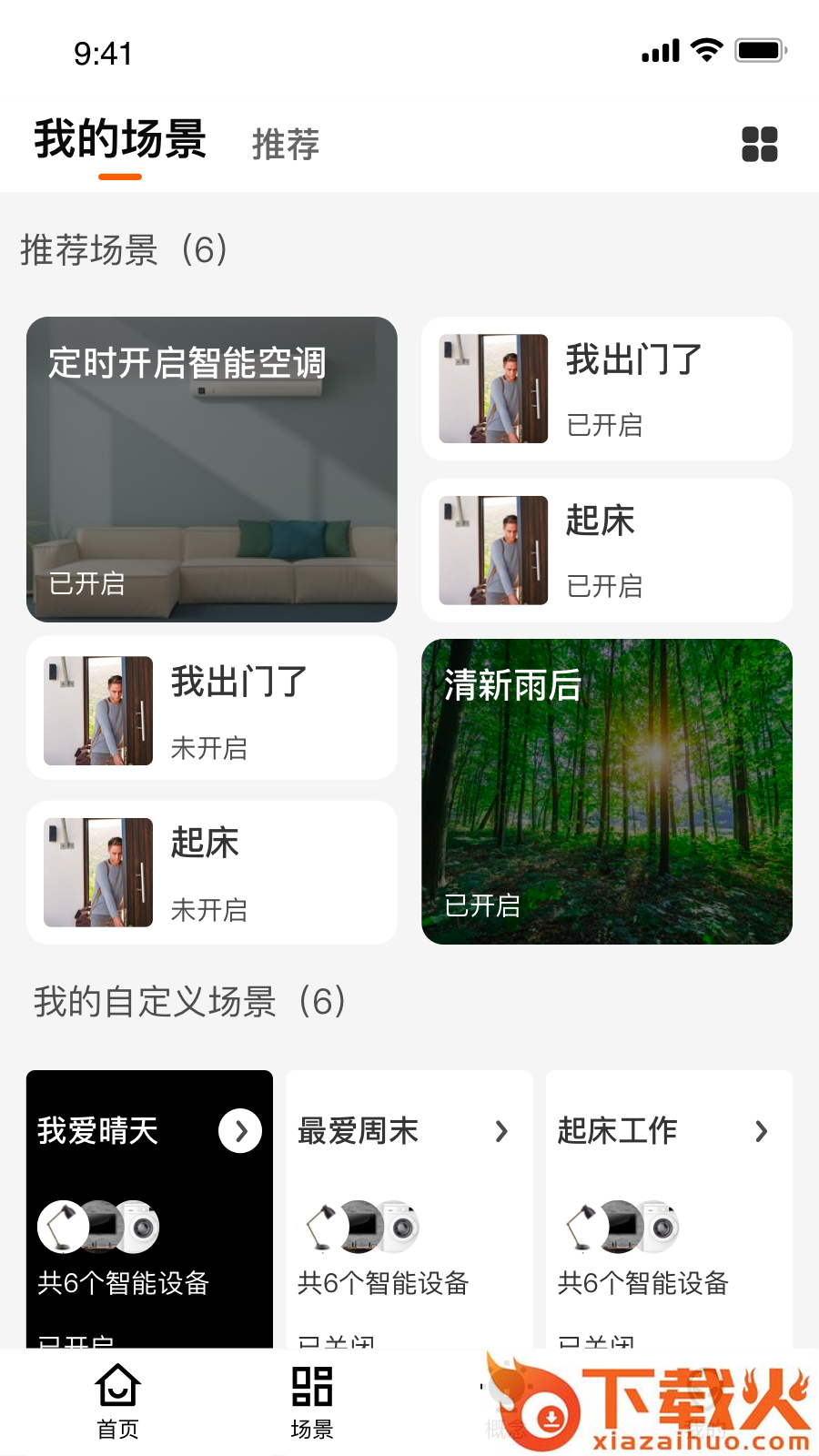
Task: Open the 起床 scene marked 已开启
Action: tap(607, 551)
